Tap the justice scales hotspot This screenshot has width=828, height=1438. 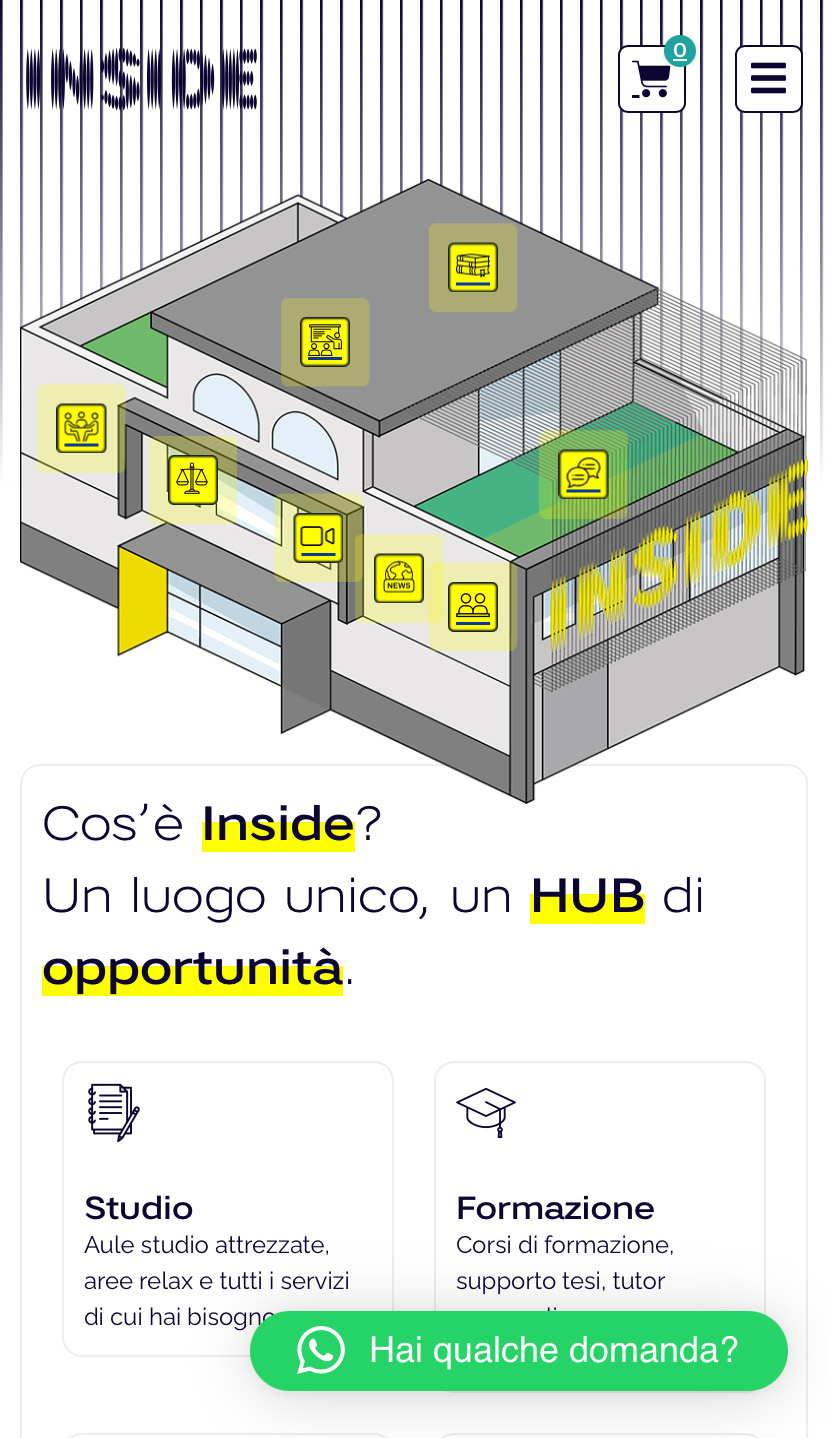193,480
